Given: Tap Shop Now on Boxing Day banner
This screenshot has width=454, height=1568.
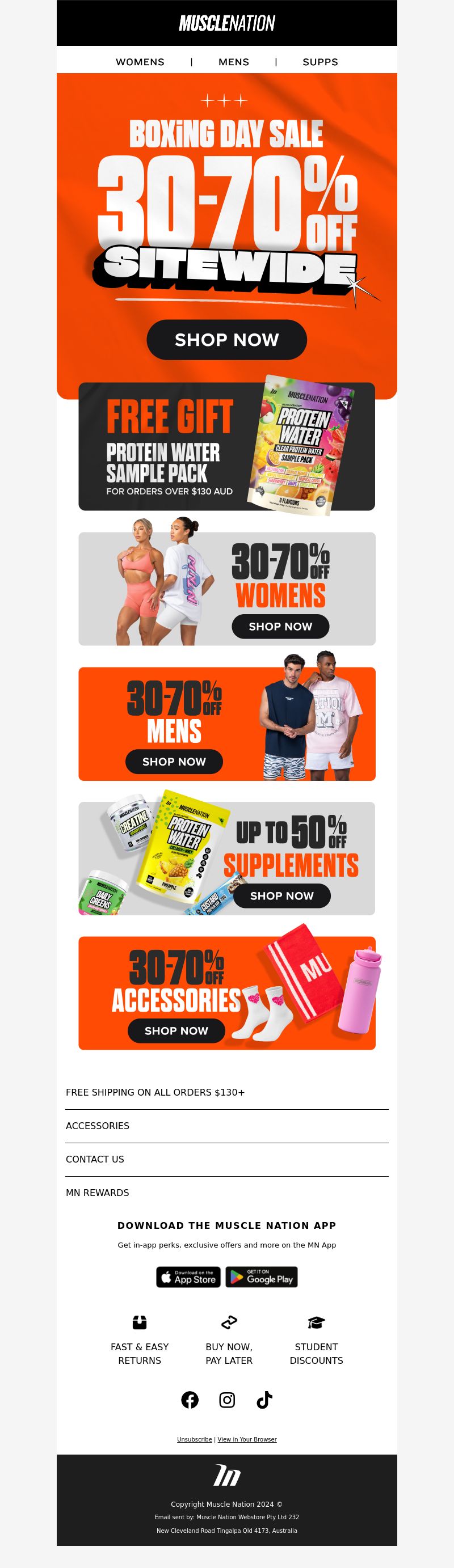Looking at the screenshot, I should [x=226, y=340].
